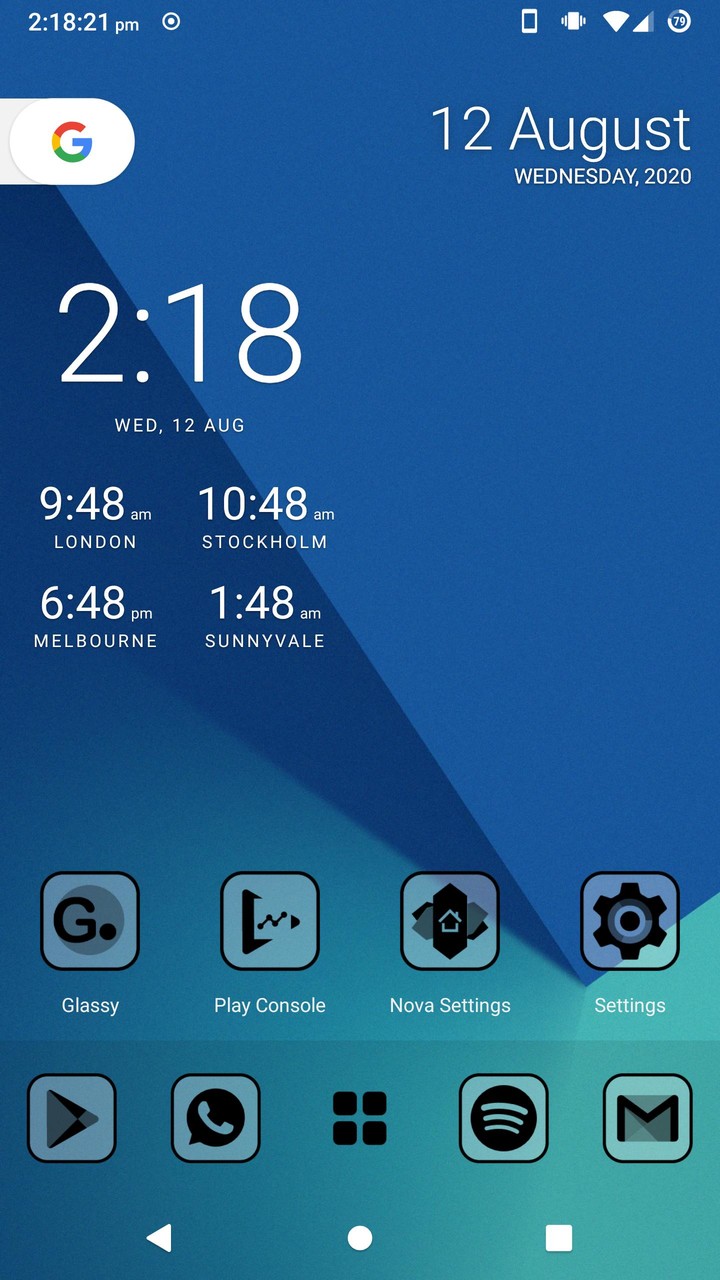This screenshot has width=720, height=1280.
Task: Launch the Glassy app
Action: tap(90, 921)
